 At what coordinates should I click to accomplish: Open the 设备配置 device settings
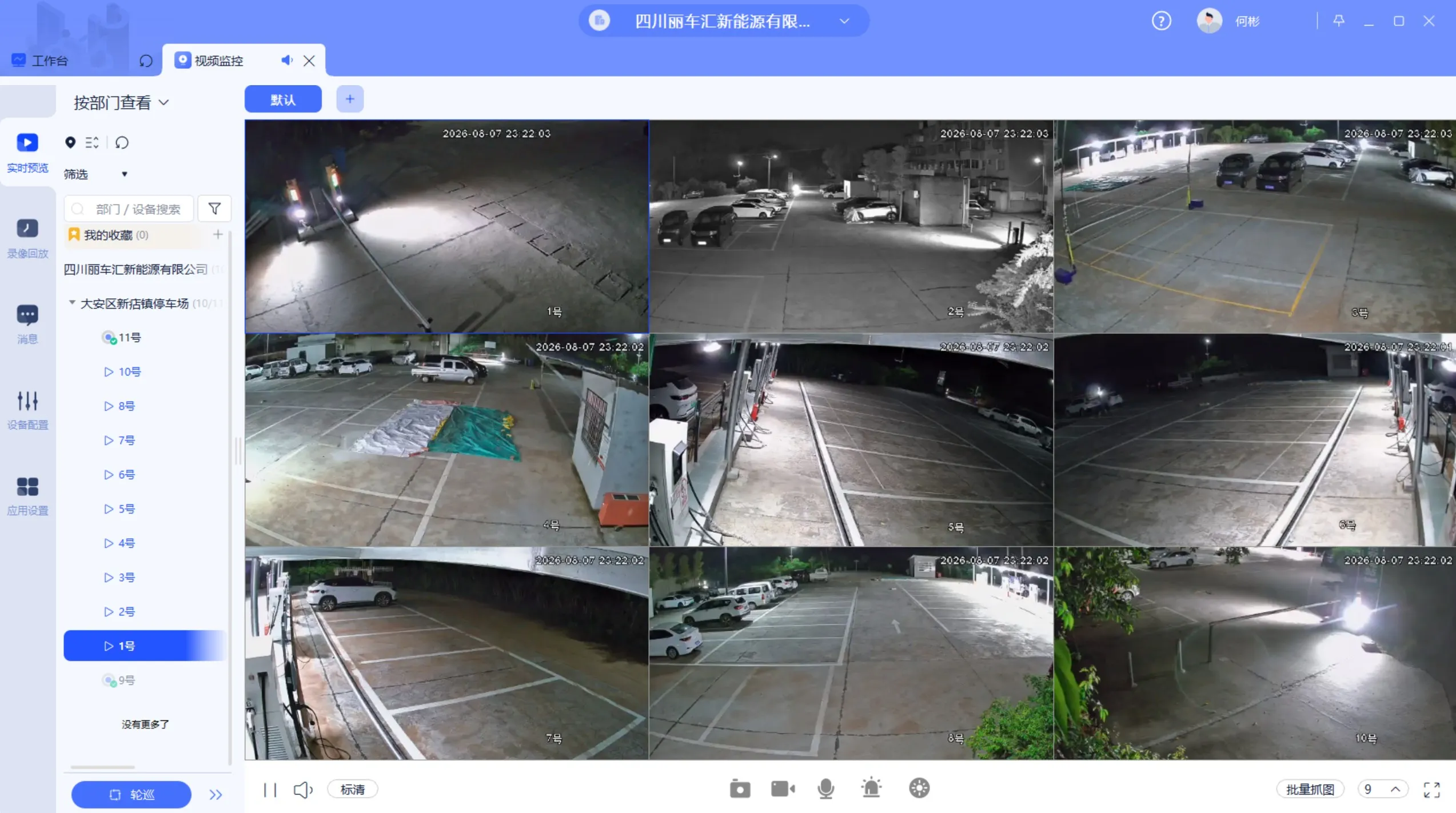(x=27, y=410)
